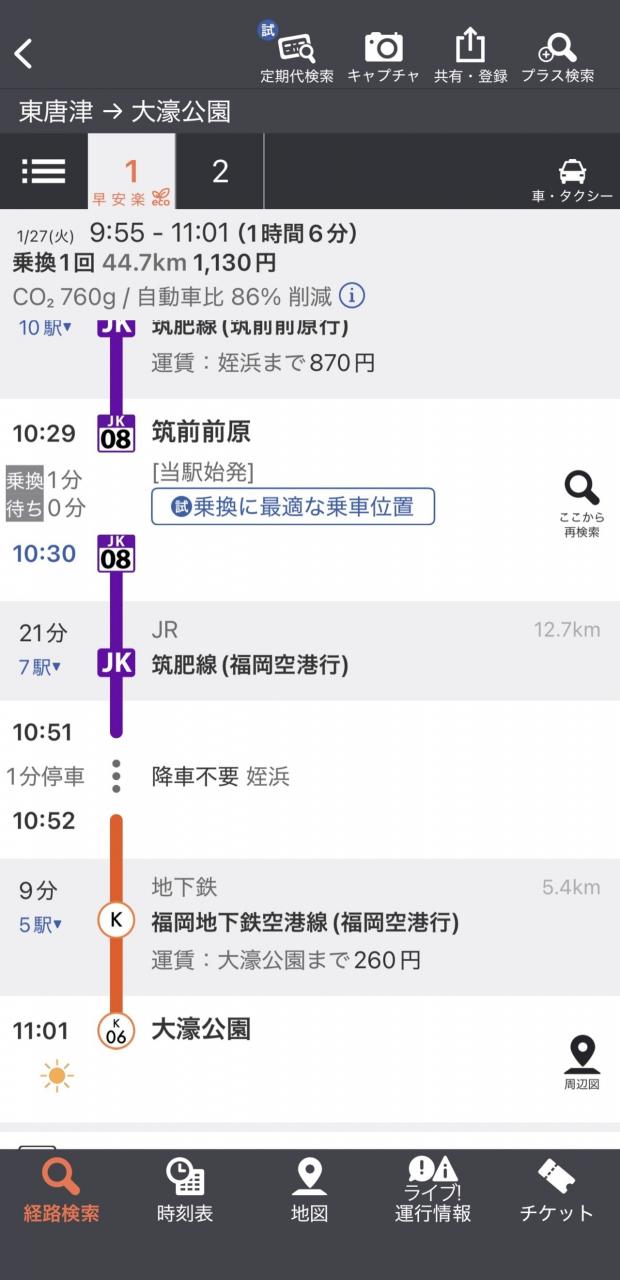Viewport: 620px width, 1280px height.
Task: Capture the route with キャプチャ
Action: click(383, 56)
